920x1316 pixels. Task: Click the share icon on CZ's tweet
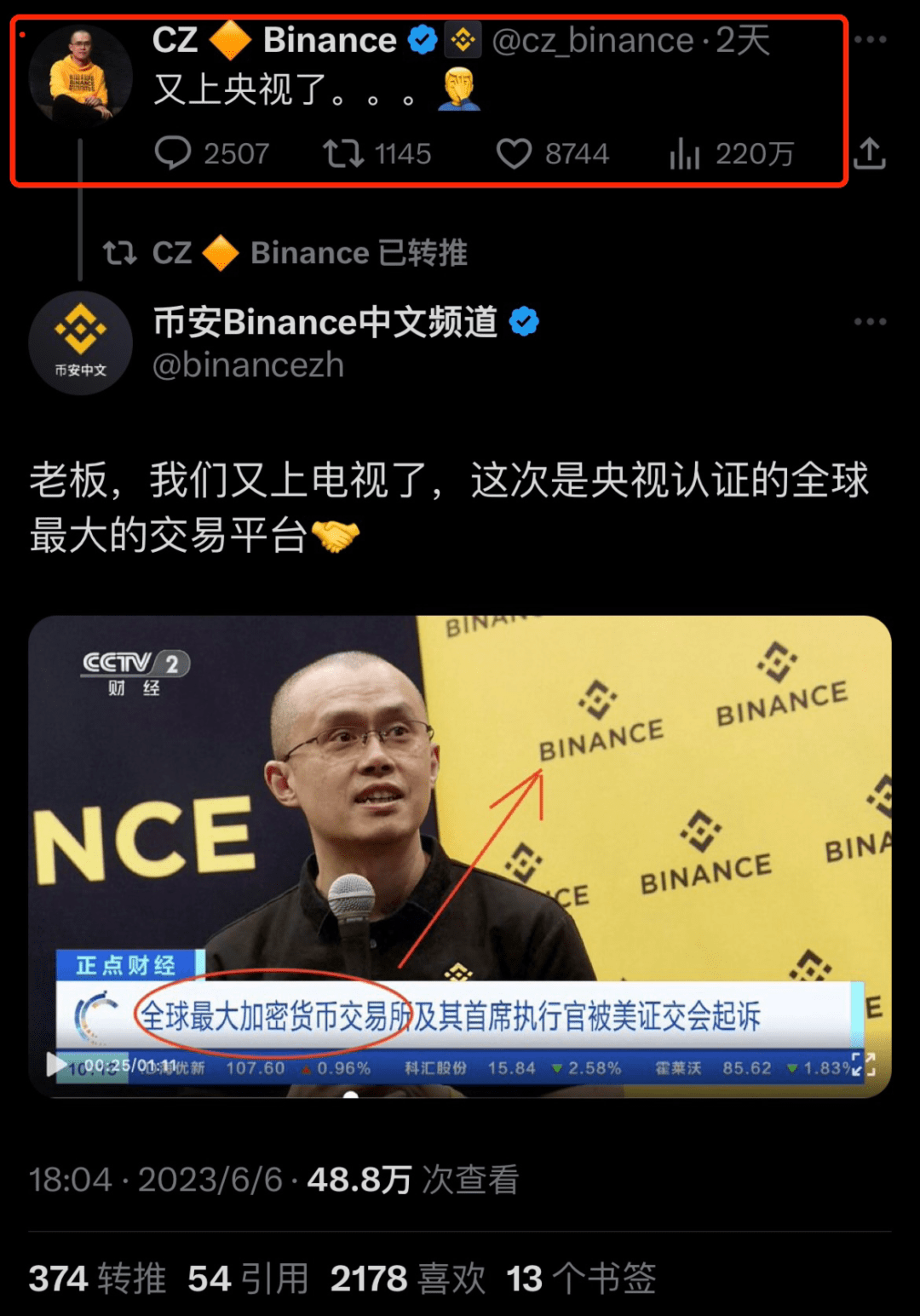coord(871,154)
